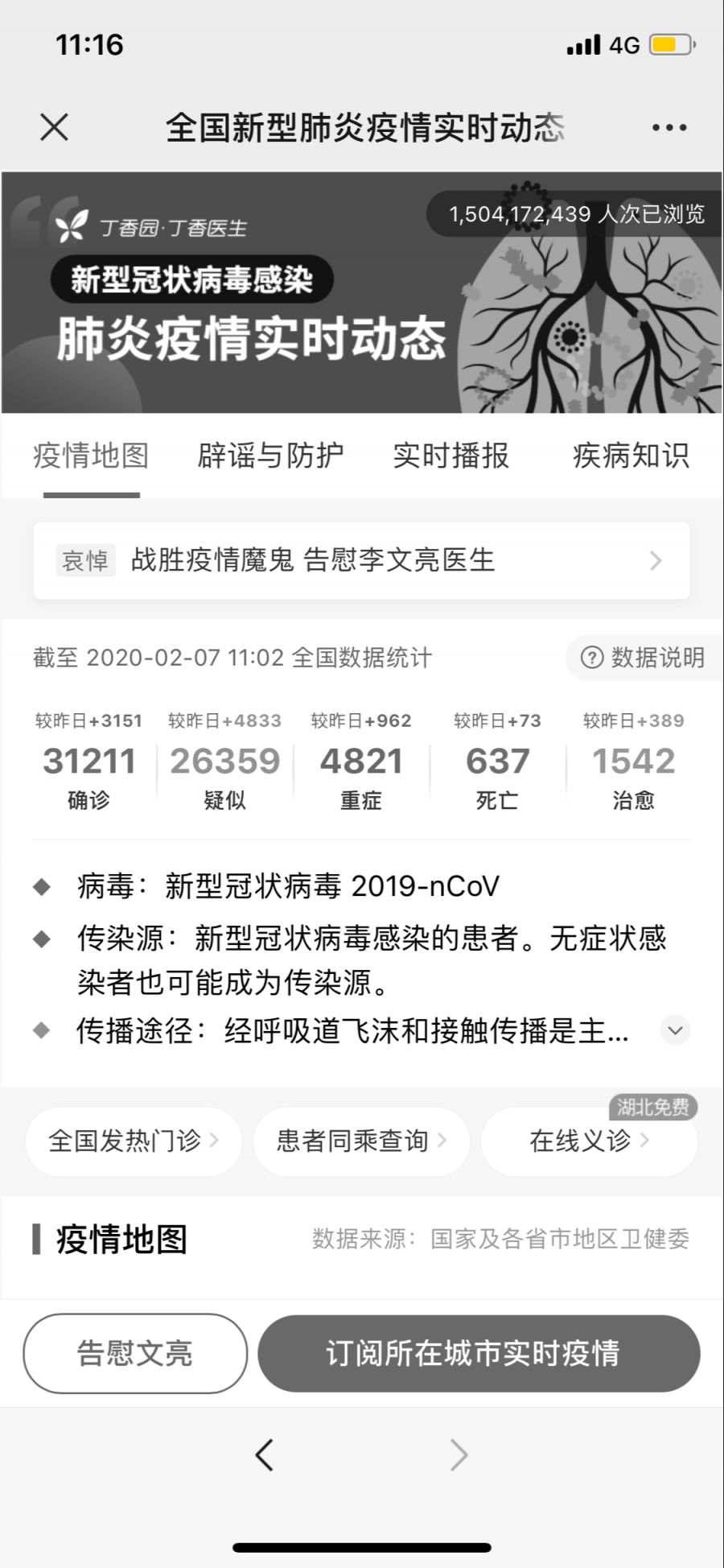
Task: Open the 哀悼 banner about 李文亮医生
Action: [361, 560]
